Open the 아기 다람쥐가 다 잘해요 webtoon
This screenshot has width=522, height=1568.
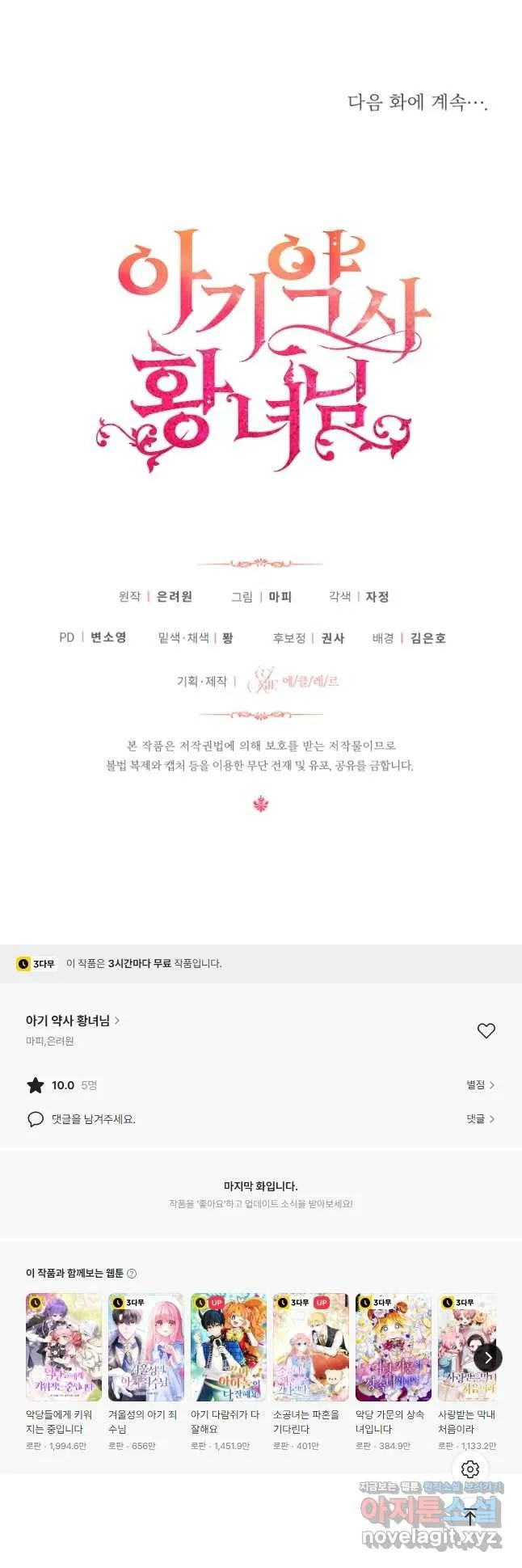pos(229,1347)
